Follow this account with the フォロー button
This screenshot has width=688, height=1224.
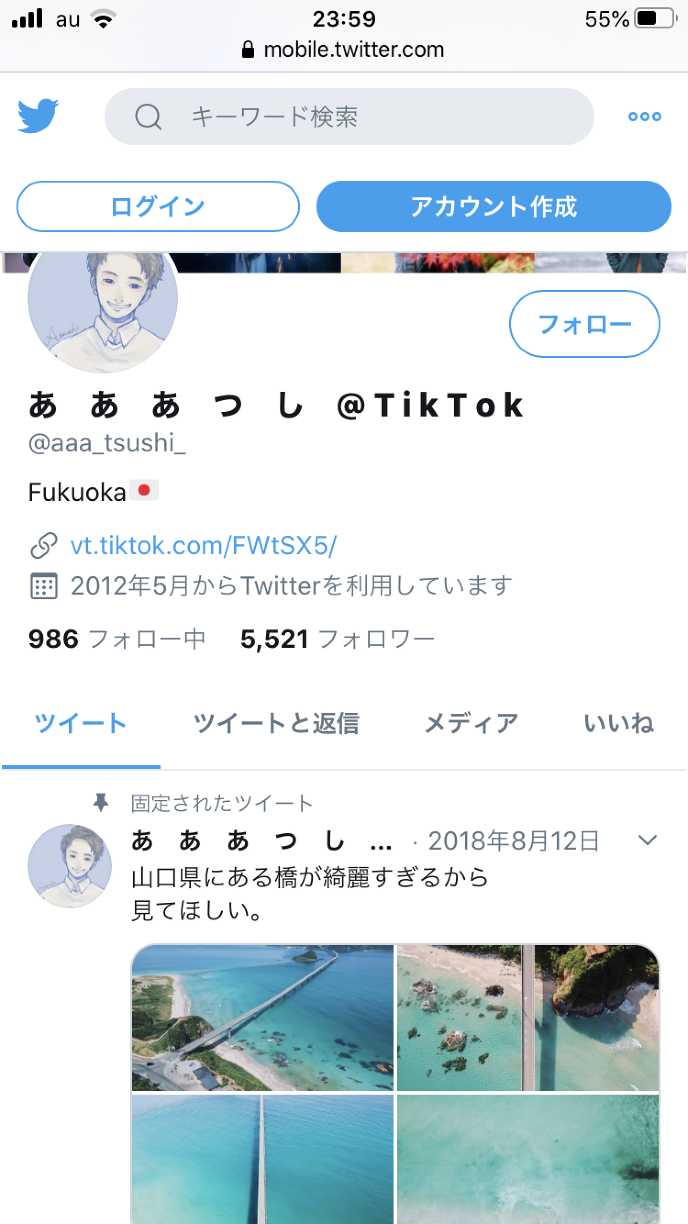pos(584,324)
